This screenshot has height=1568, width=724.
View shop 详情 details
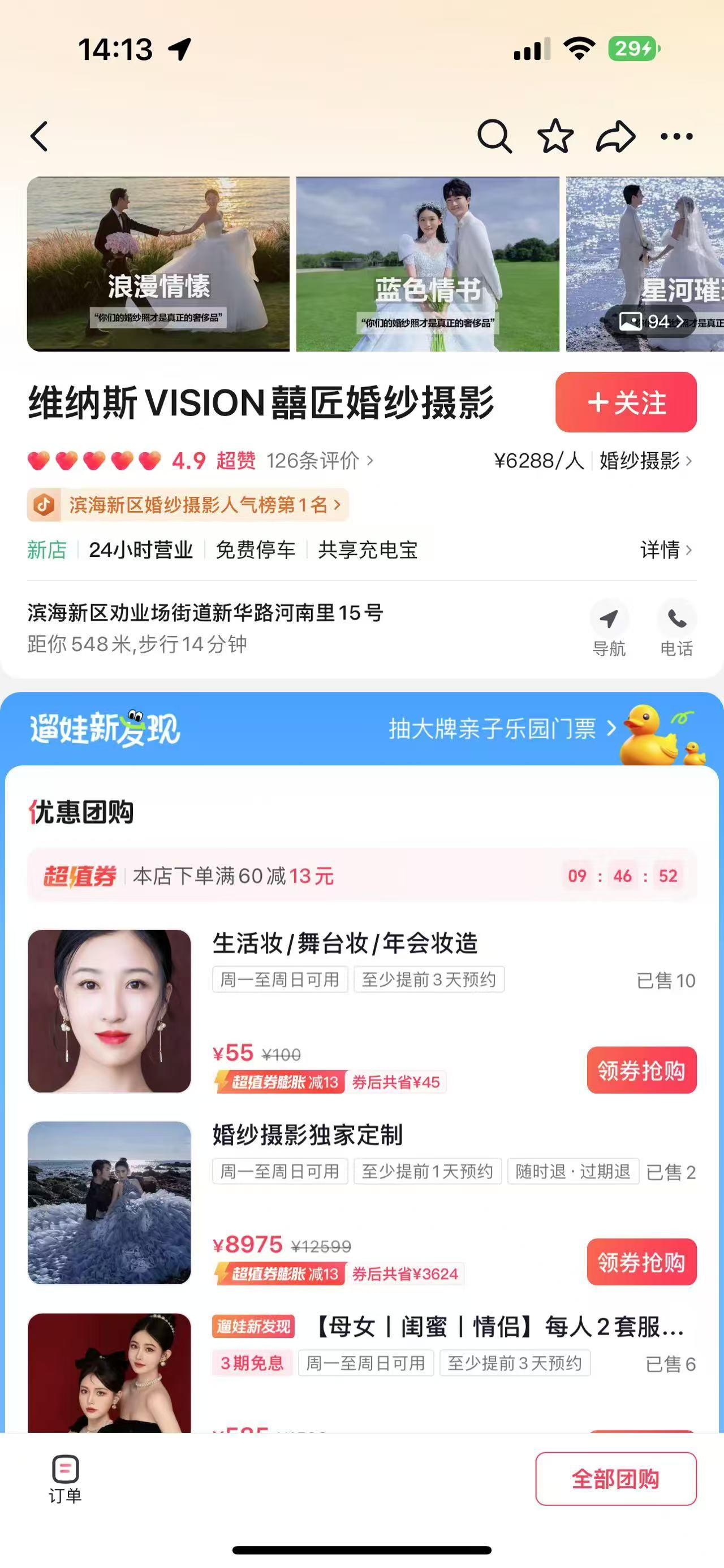coord(666,549)
